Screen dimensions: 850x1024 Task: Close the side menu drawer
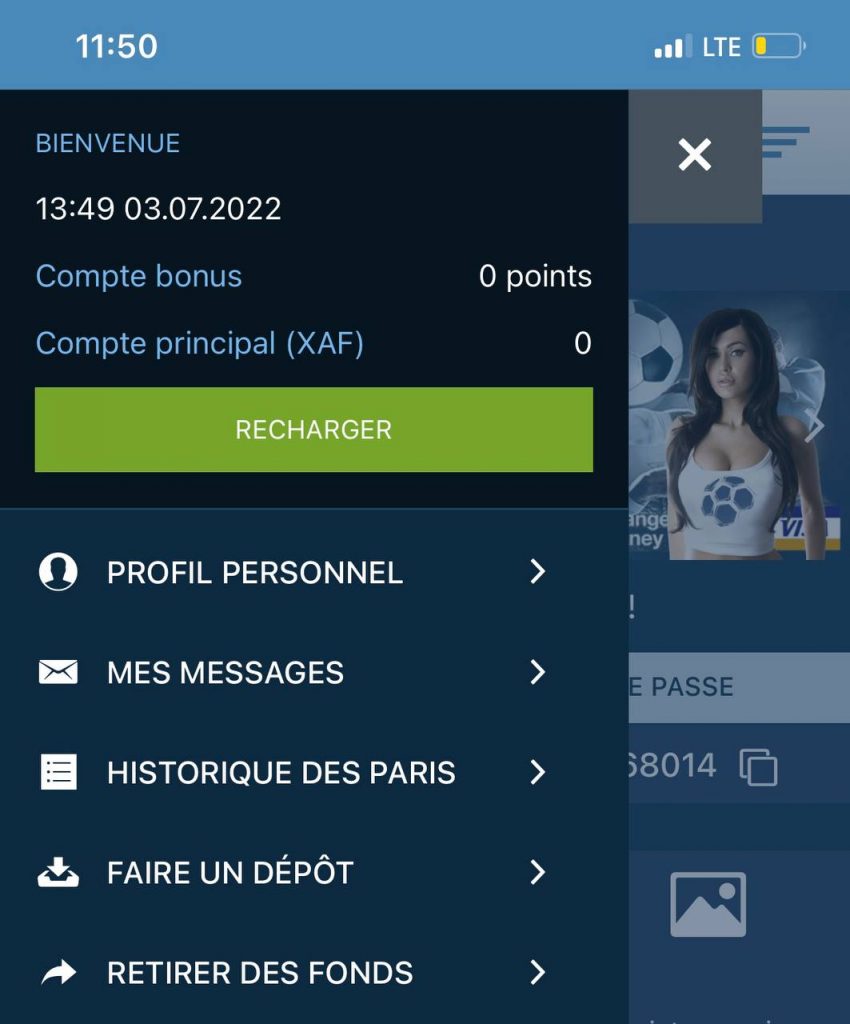(694, 155)
